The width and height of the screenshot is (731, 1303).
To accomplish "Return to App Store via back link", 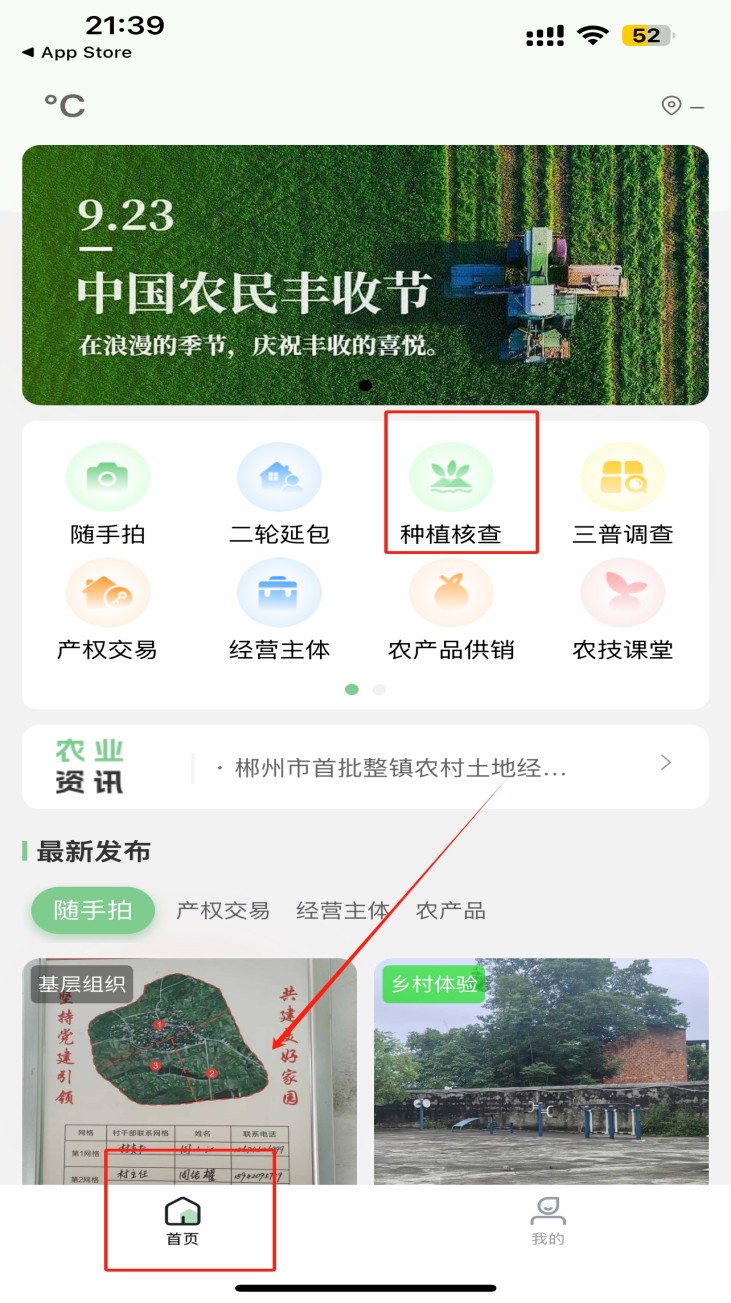I will (x=78, y=53).
